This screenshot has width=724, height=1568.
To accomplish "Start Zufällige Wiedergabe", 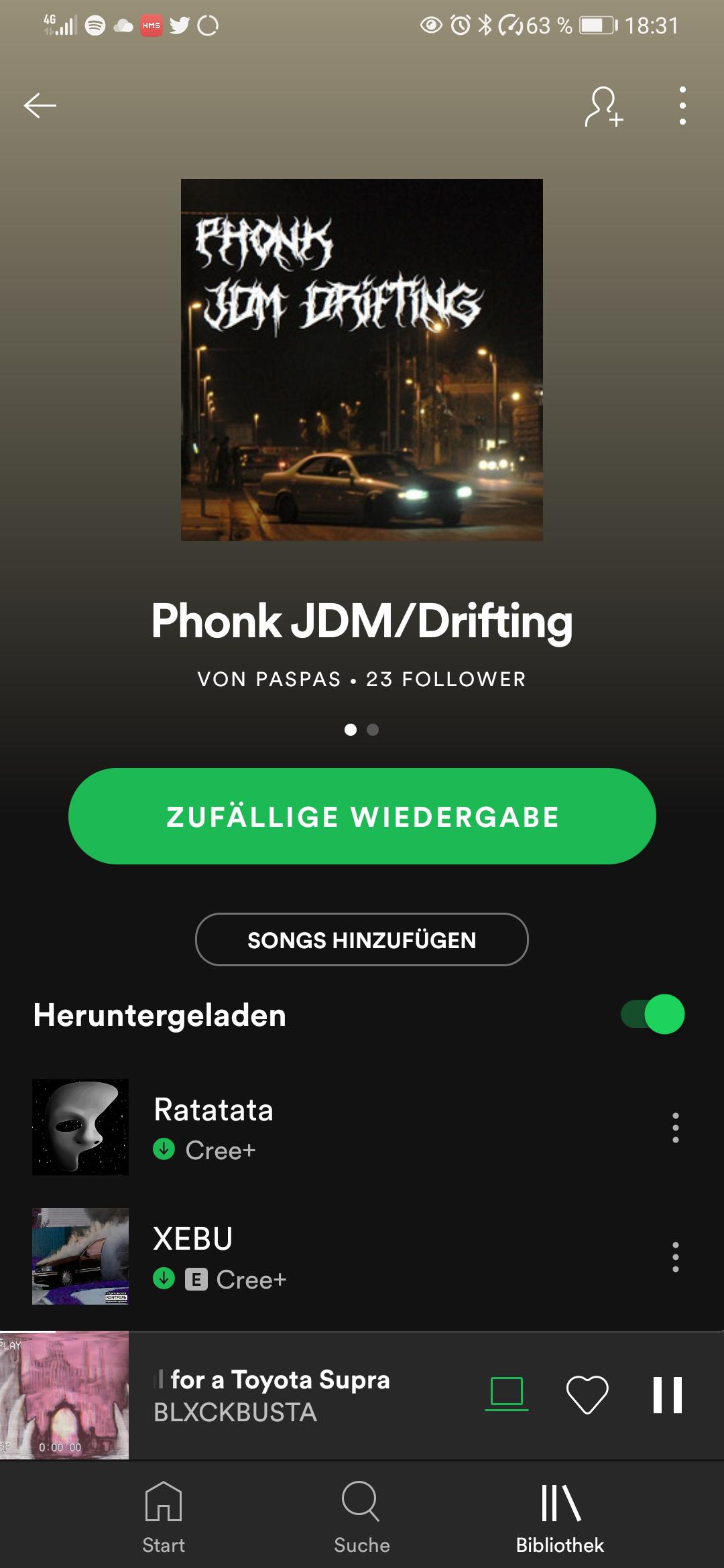I will pyautogui.click(x=361, y=816).
